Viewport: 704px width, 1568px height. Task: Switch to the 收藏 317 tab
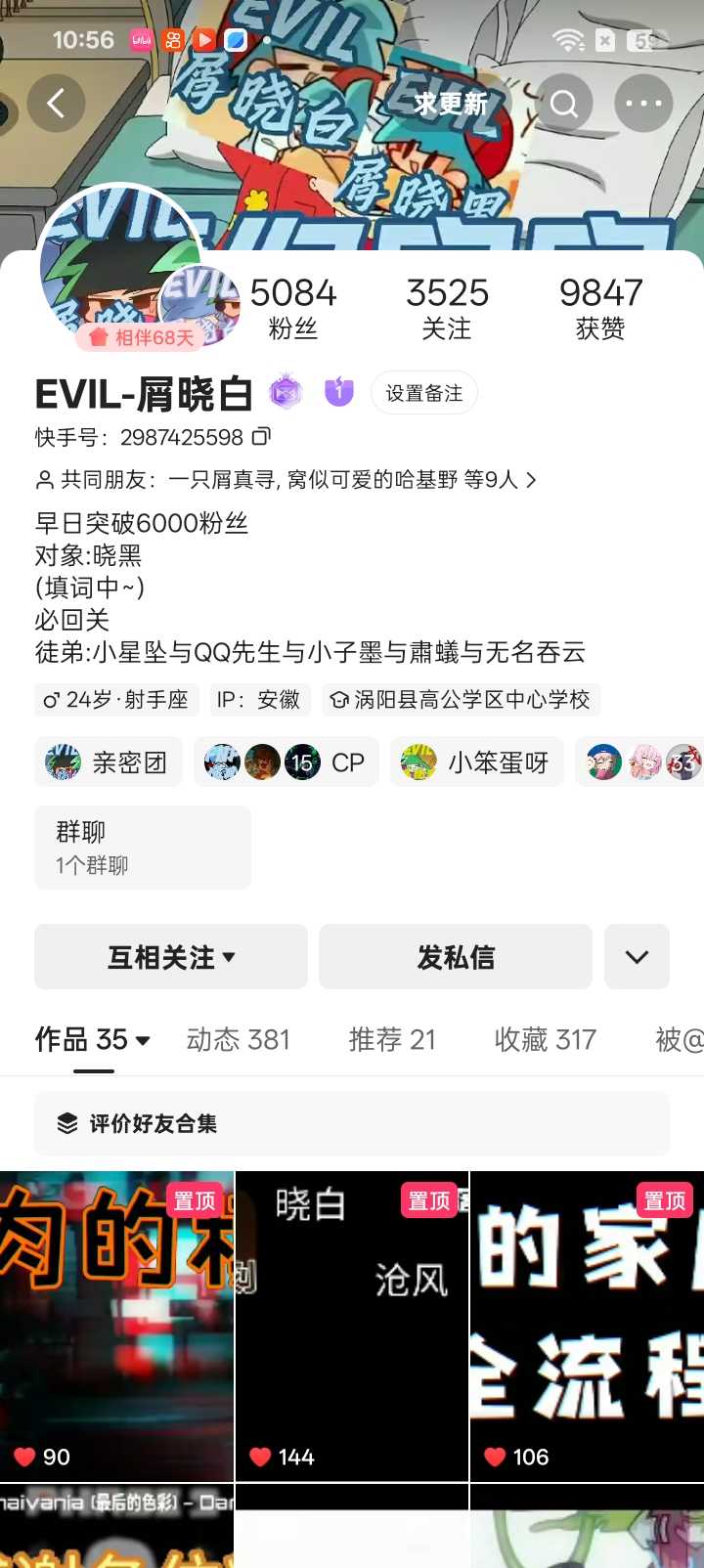545,1039
